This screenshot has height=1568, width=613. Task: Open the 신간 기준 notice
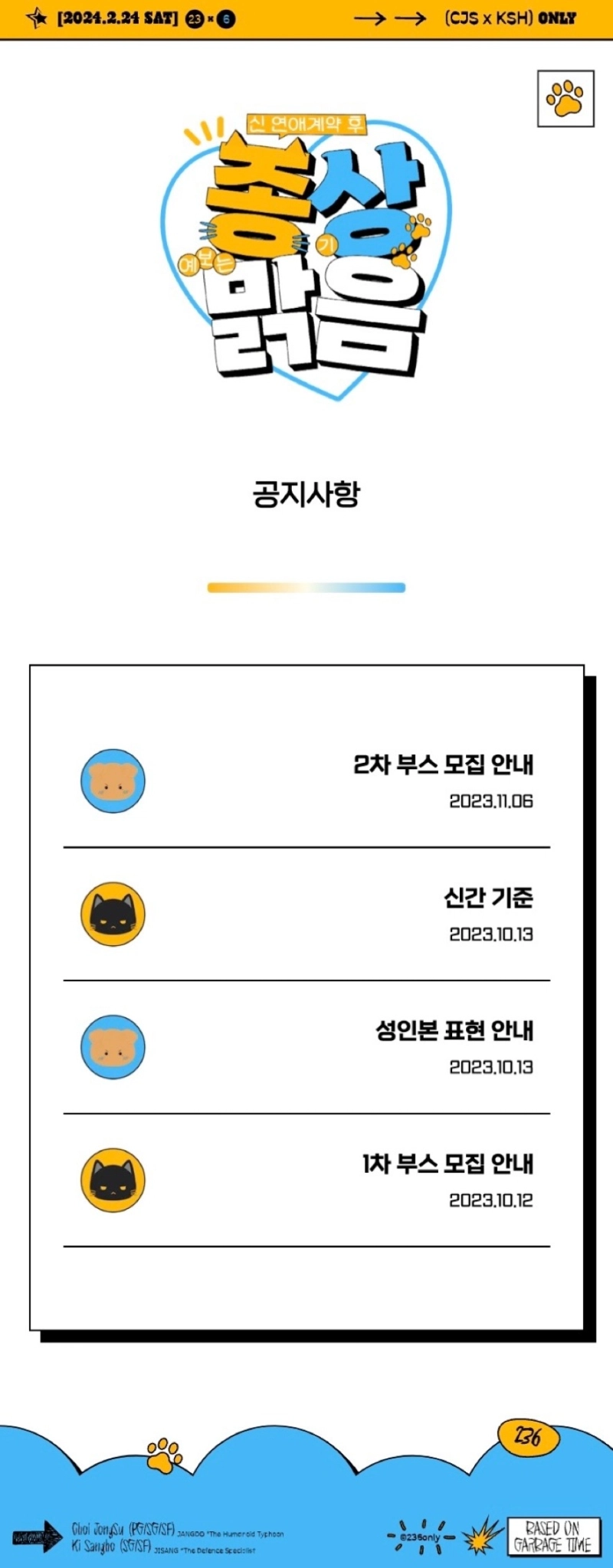[x=488, y=898]
